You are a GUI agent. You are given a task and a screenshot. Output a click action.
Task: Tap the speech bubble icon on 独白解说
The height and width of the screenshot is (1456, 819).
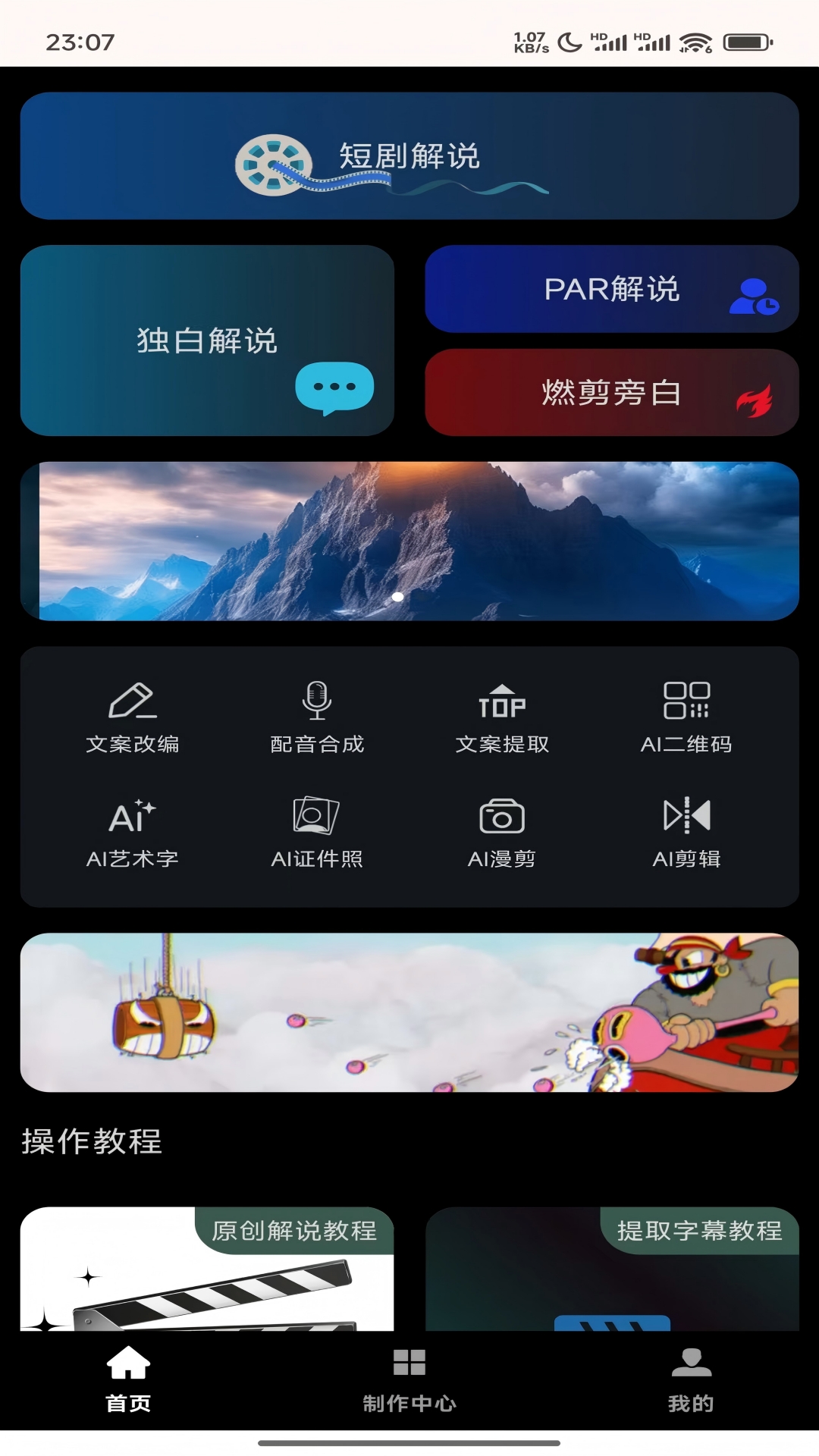coord(334,387)
